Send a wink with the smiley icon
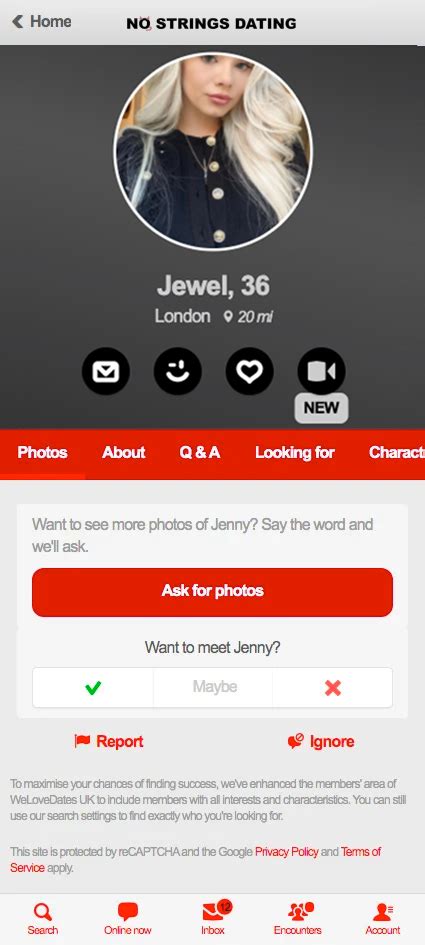This screenshot has width=425, height=945. [177, 371]
